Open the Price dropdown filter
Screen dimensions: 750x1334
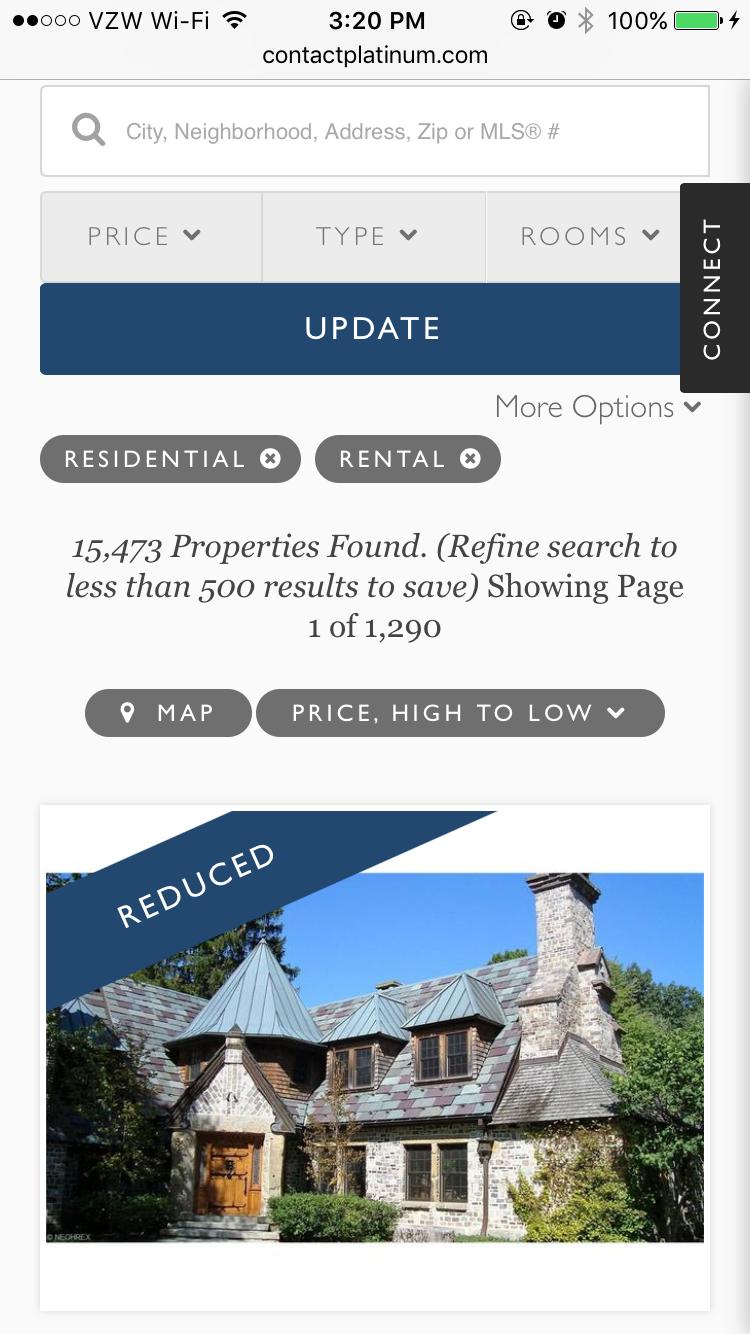tap(150, 236)
